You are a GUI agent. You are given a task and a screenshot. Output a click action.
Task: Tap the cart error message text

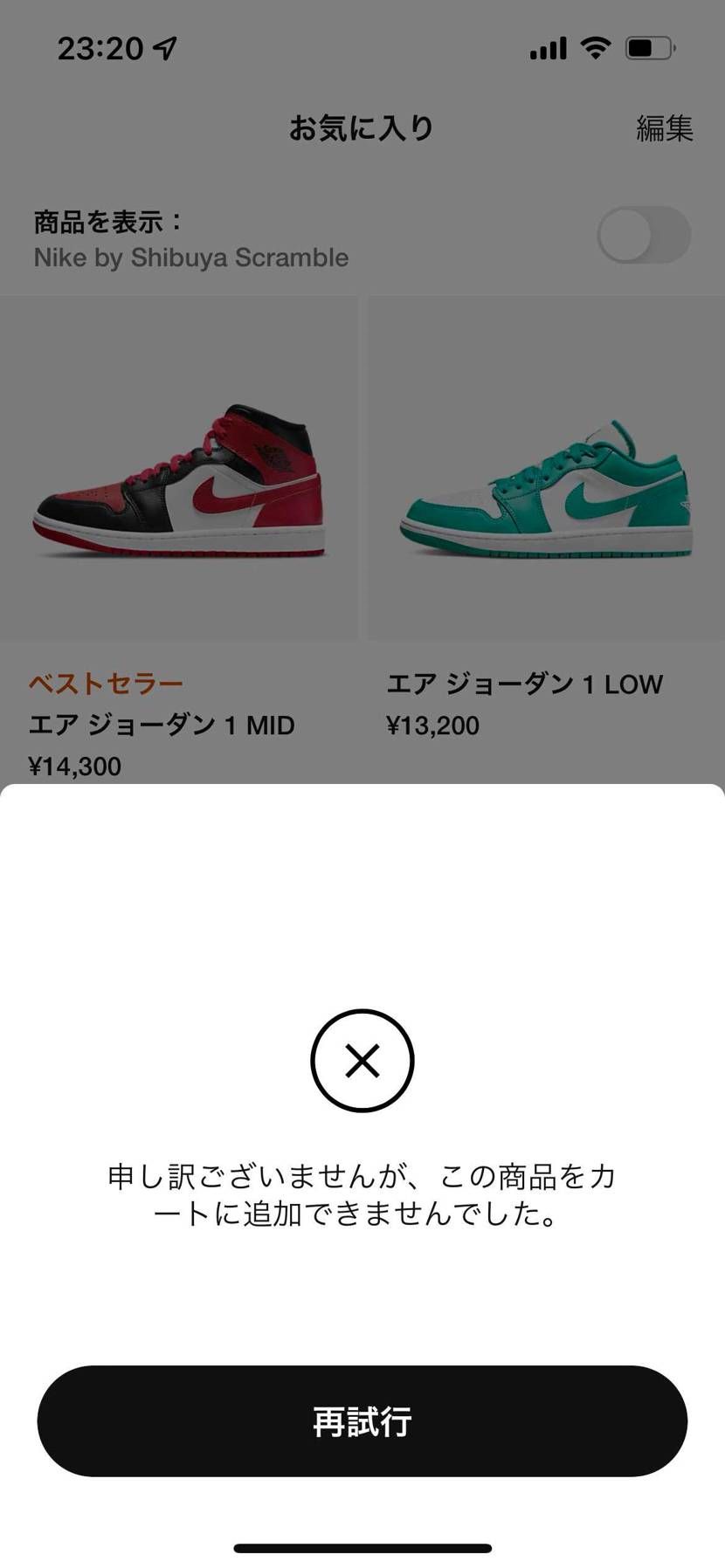[x=362, y=1197]
